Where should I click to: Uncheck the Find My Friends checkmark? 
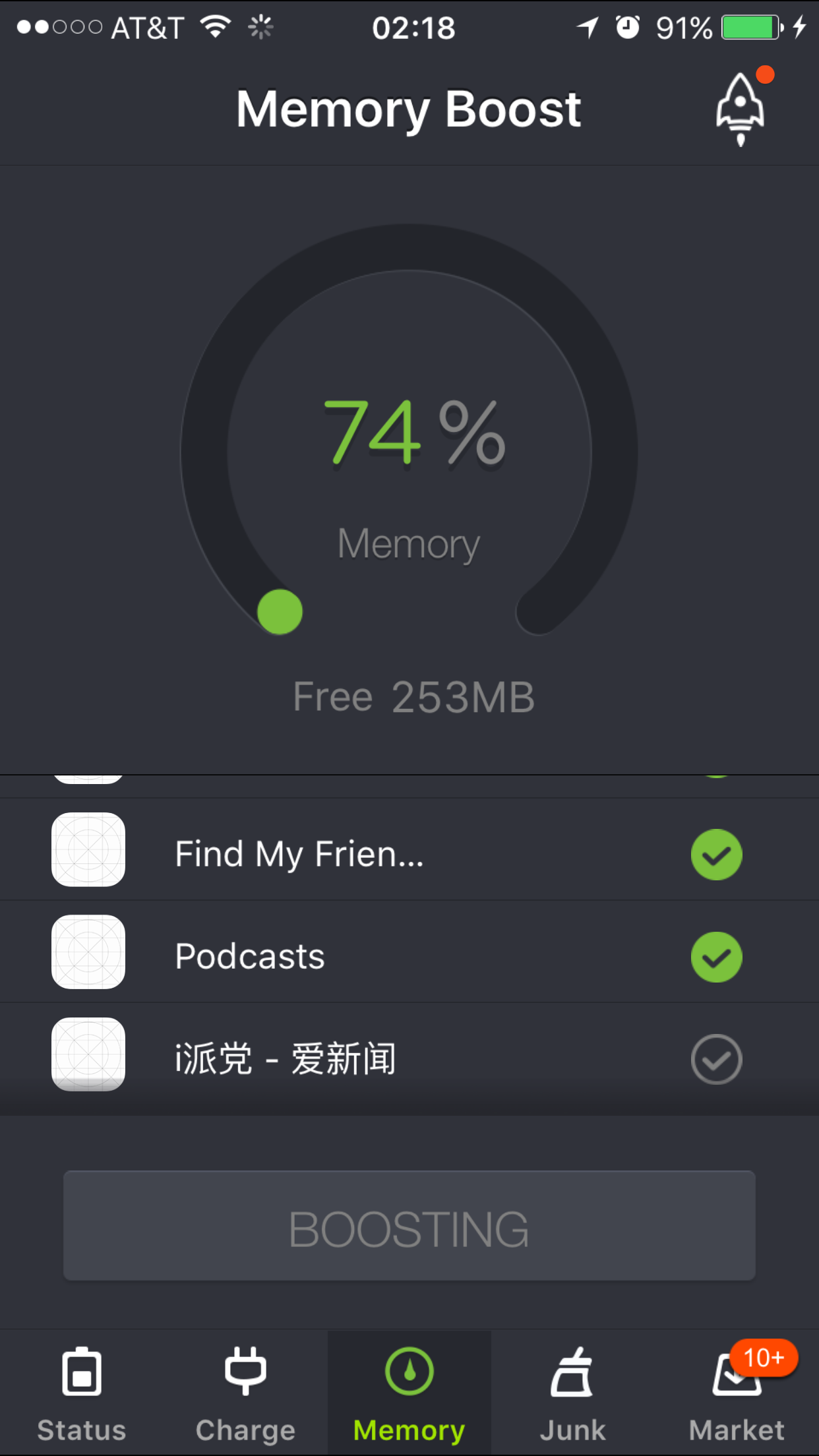(716, 855)
